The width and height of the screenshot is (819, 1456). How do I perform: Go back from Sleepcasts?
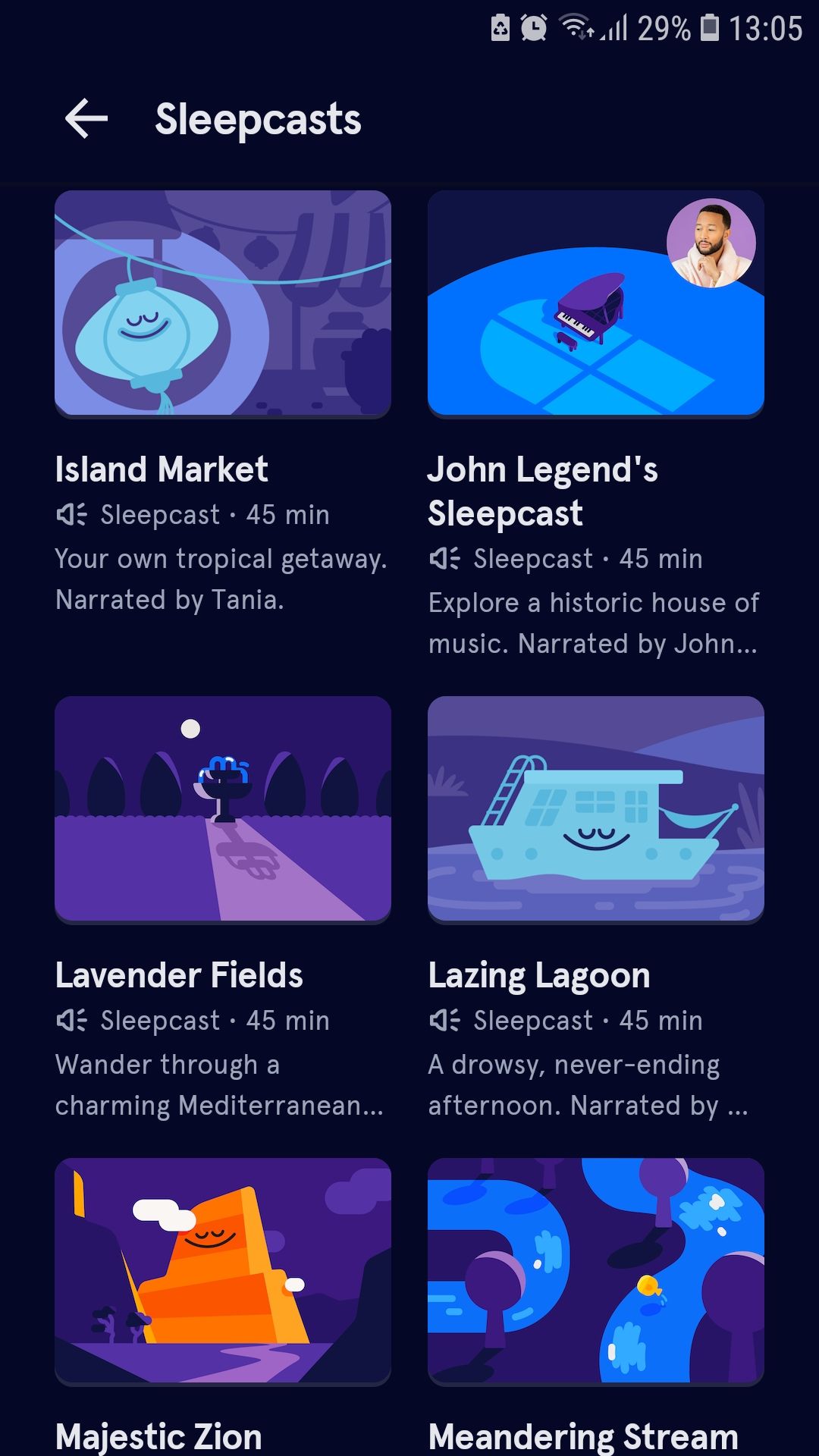click(86, 119)
